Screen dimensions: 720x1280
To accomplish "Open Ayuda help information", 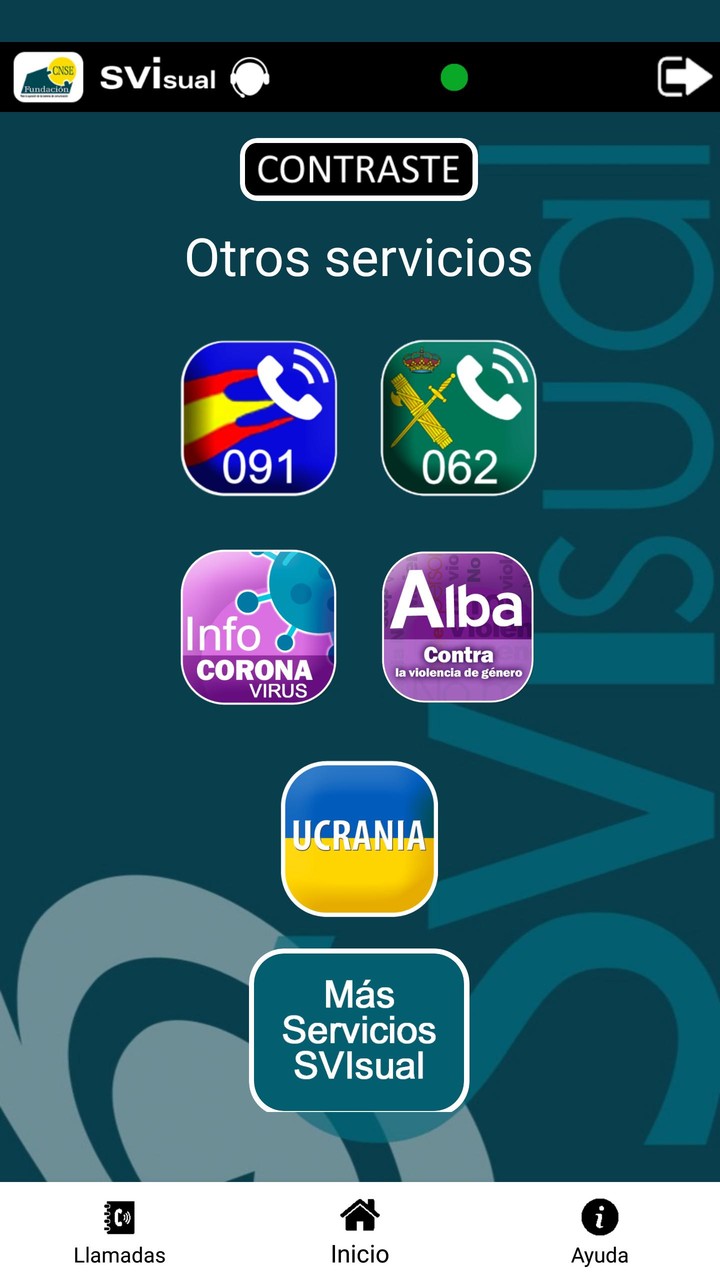I will pyautogui.click(x=598, y=1227).
